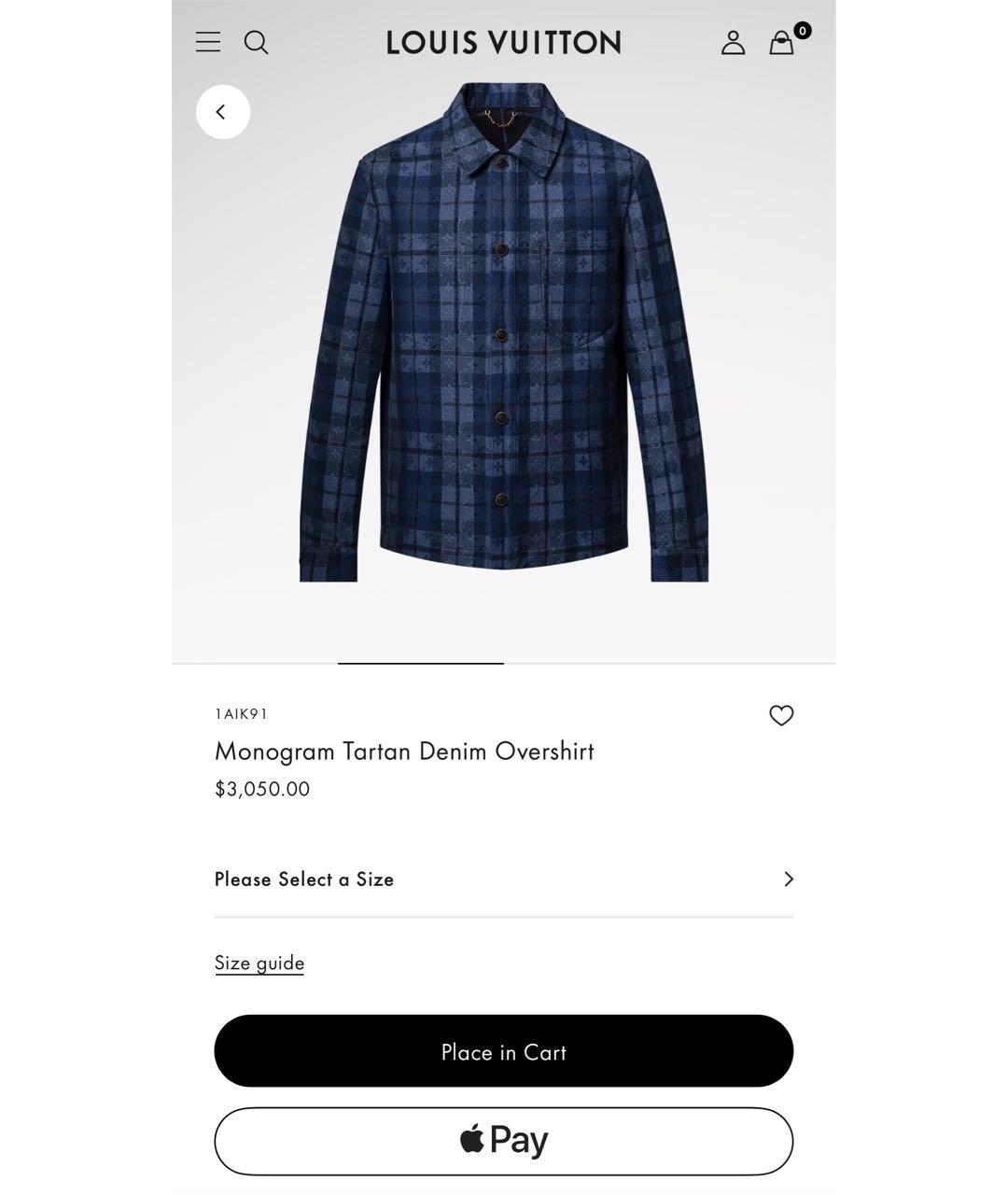Image resolution: width=1008 pixels, height=1195 pixels.
Task: Open the Size guide link
Action: 259,963
